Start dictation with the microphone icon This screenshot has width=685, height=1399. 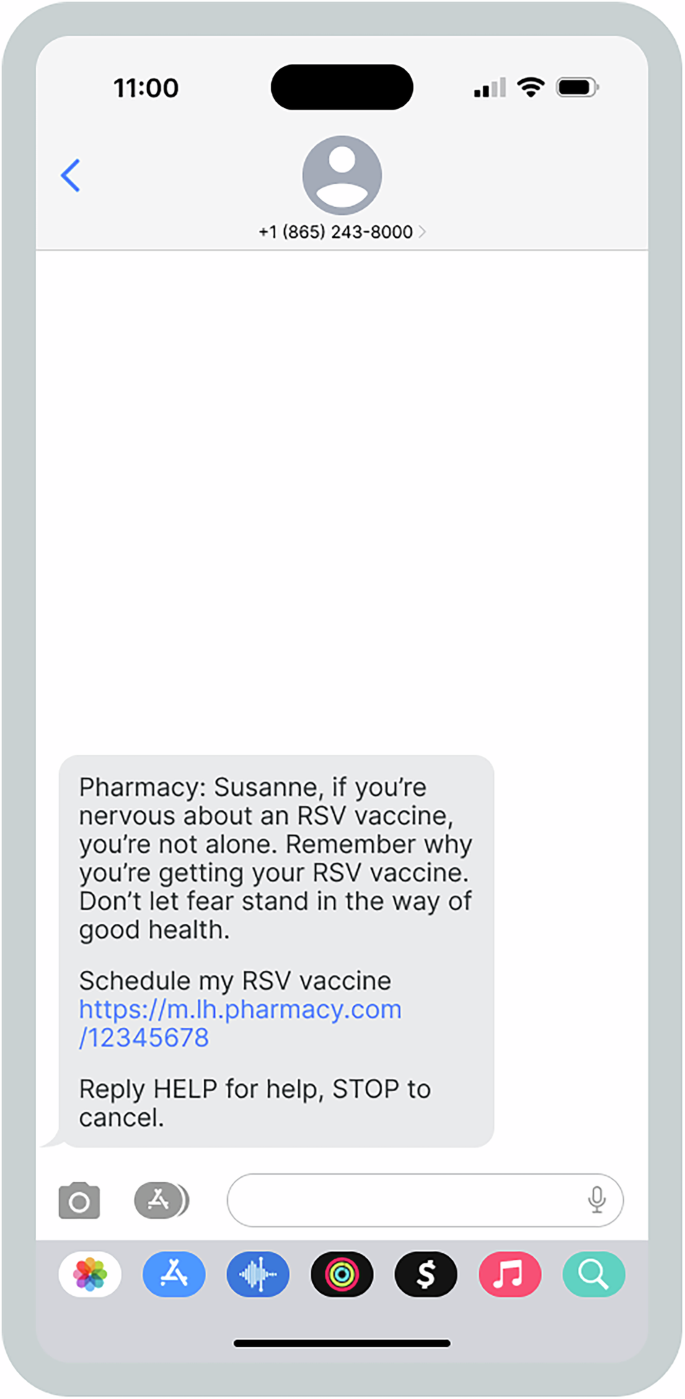pyautogui.click(x=597, y=1200)
